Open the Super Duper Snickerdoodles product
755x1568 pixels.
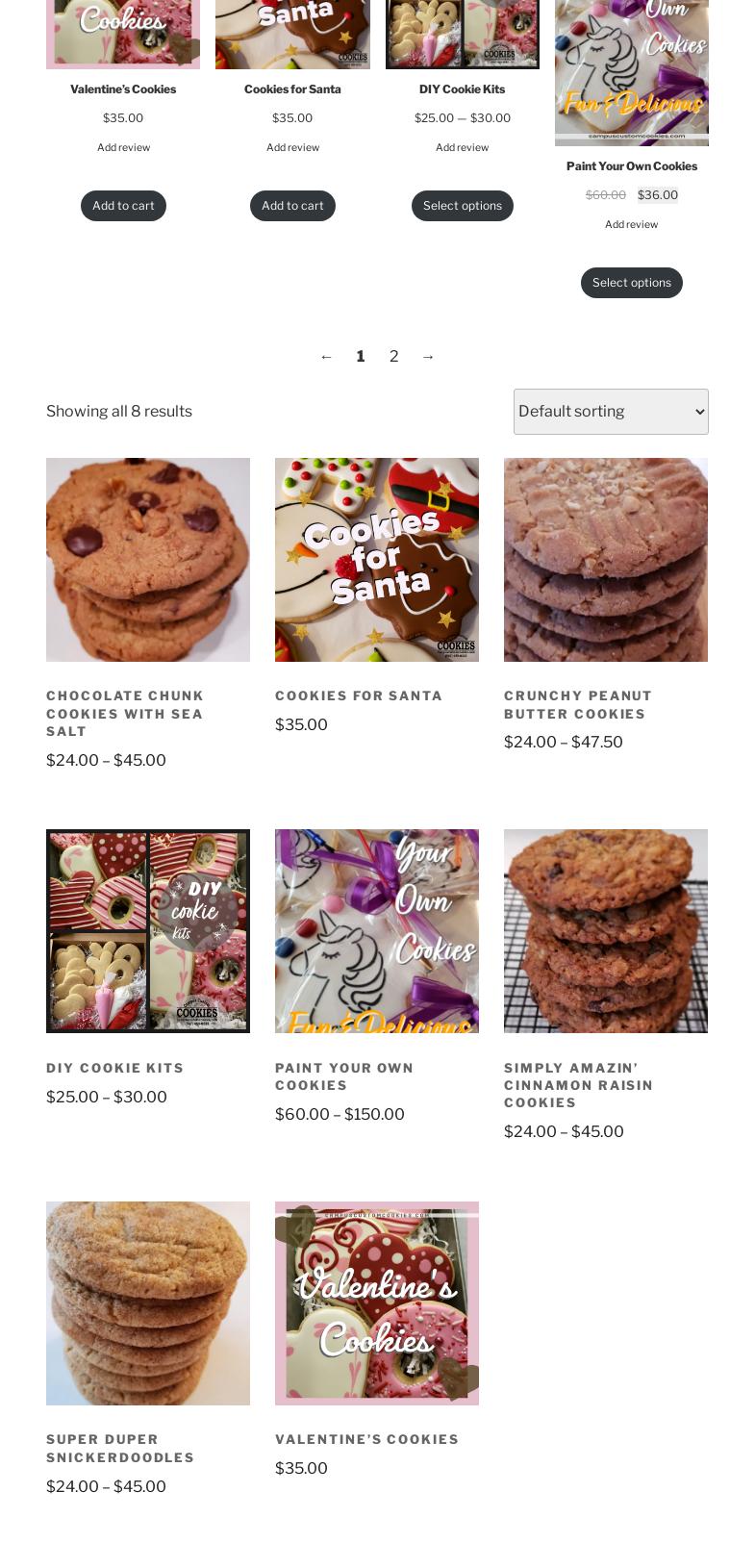[x=120, y=1449]
